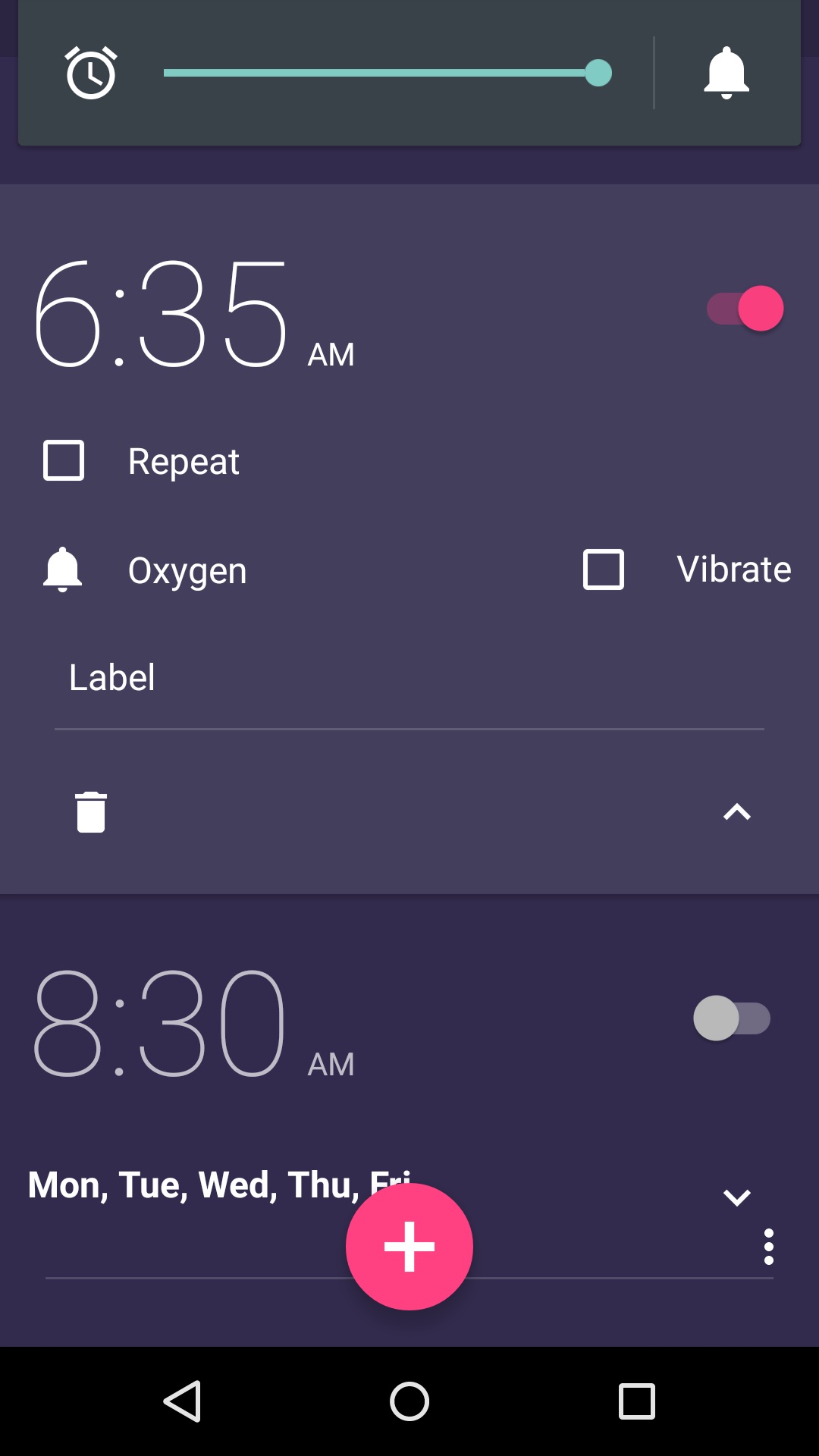Add a new alarm
This screenshot has height=1456, width=819.
[409, 1247]
